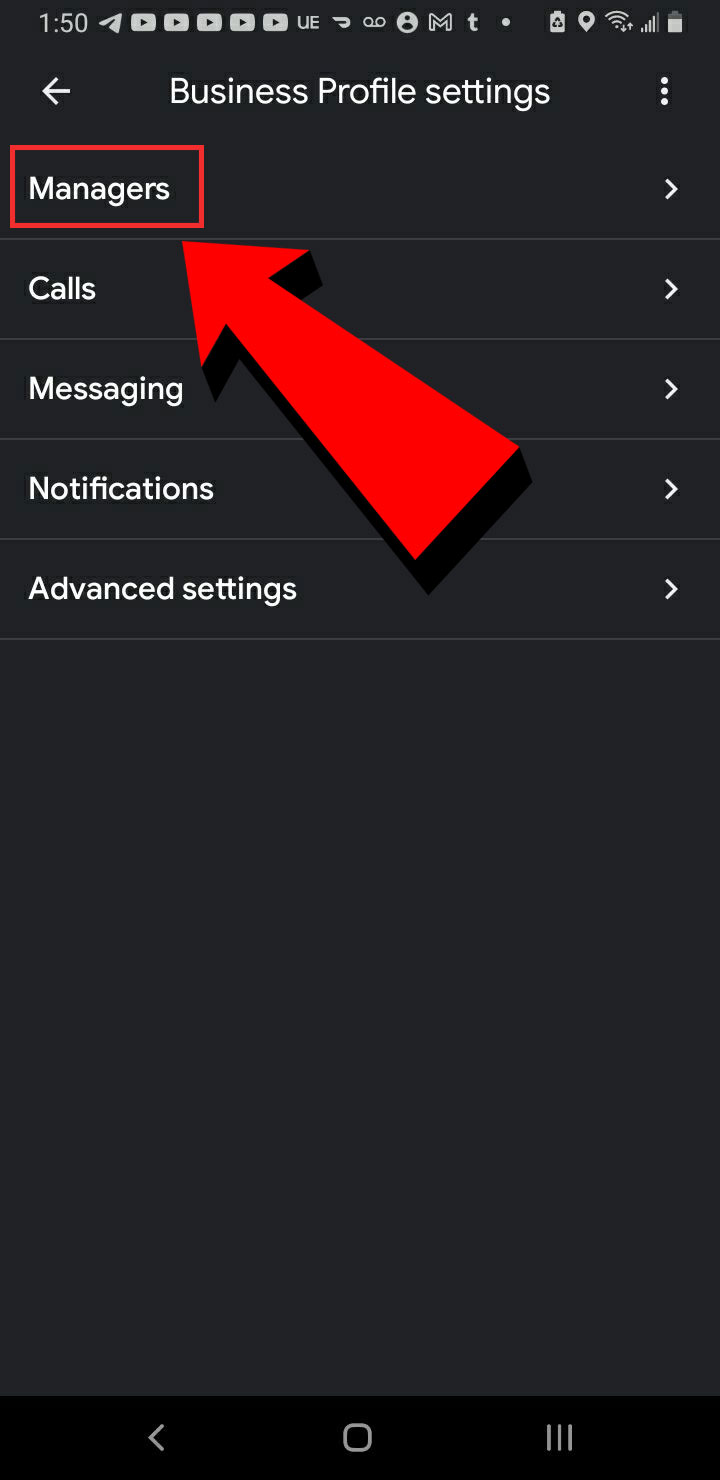This screenshot has height=1480, width=720.
Task: Open the three-dot overflow menu
Action: click(664, 92)
